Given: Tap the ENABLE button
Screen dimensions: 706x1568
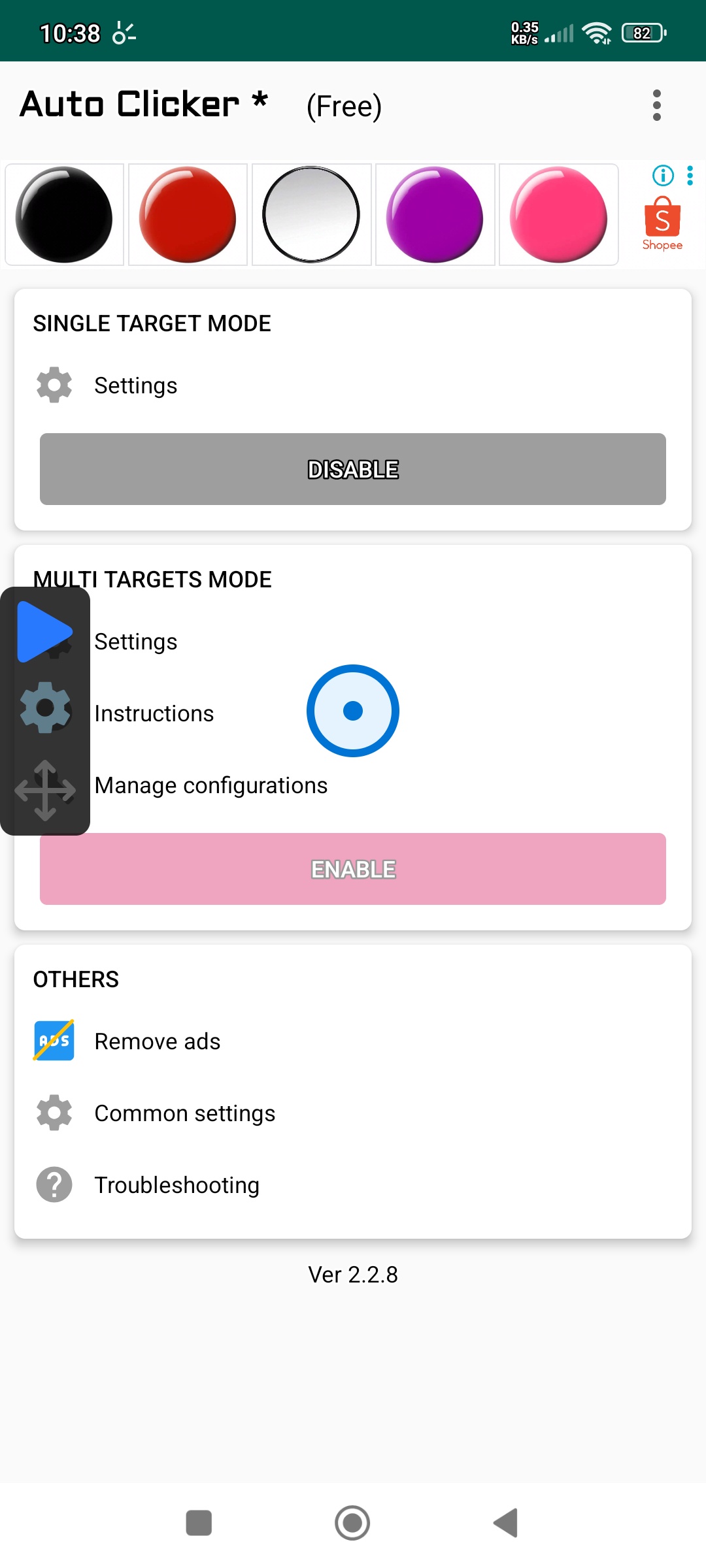Looking at the screenshot, I should pos(353,869).
